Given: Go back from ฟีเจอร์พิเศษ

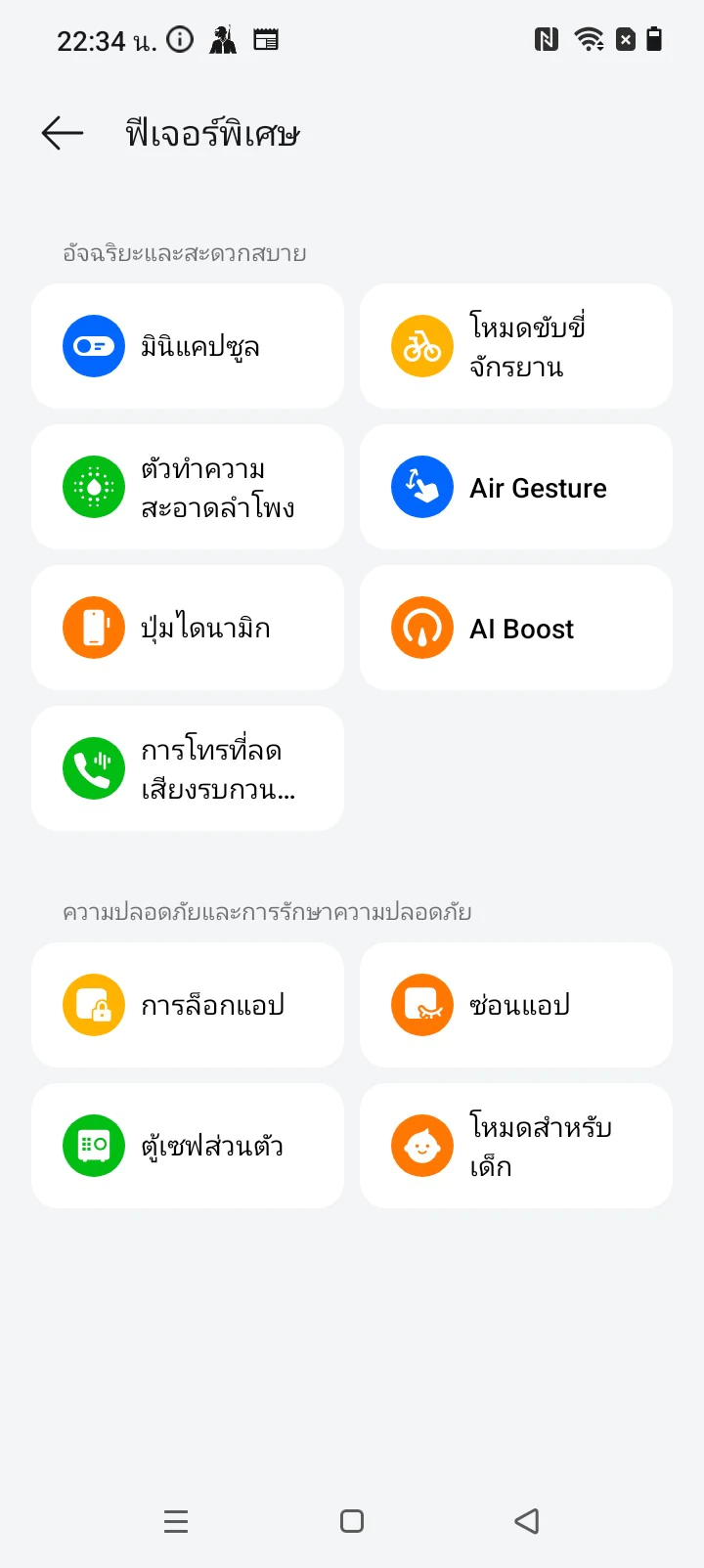Looking at the screenshot, I should 63,133.
